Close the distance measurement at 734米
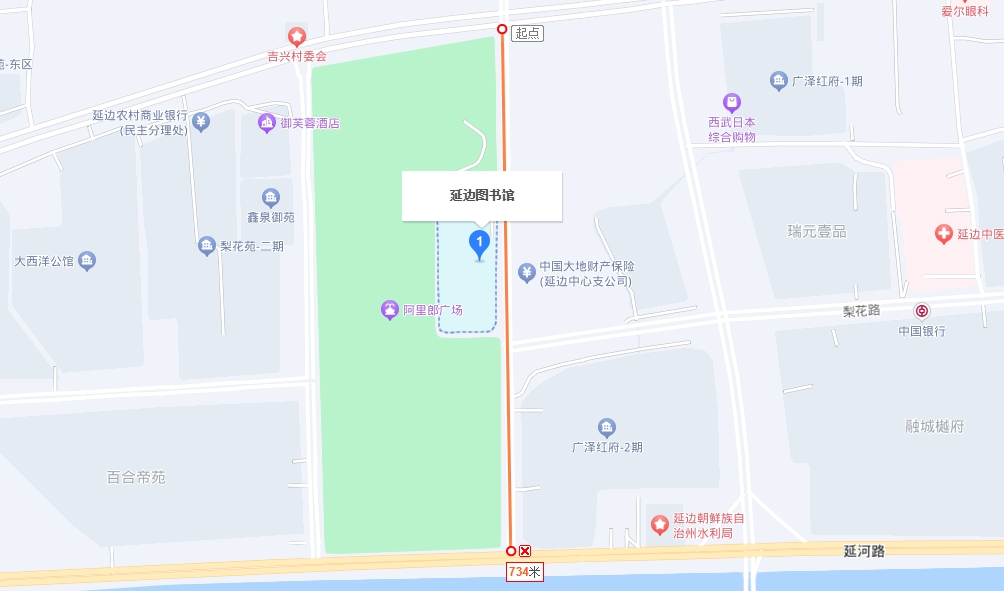Viewport: 1004px width, 591px height. (x=525, y=551)
